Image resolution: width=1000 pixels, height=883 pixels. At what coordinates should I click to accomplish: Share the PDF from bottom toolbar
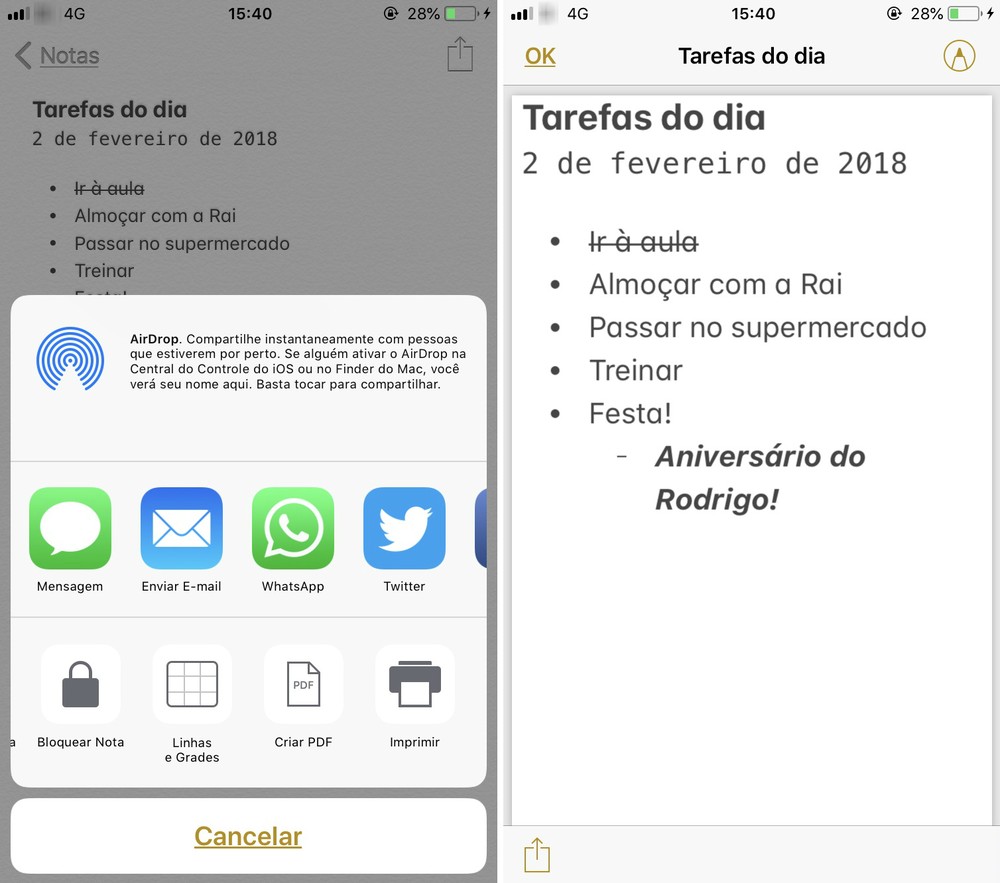pos(537,855)
